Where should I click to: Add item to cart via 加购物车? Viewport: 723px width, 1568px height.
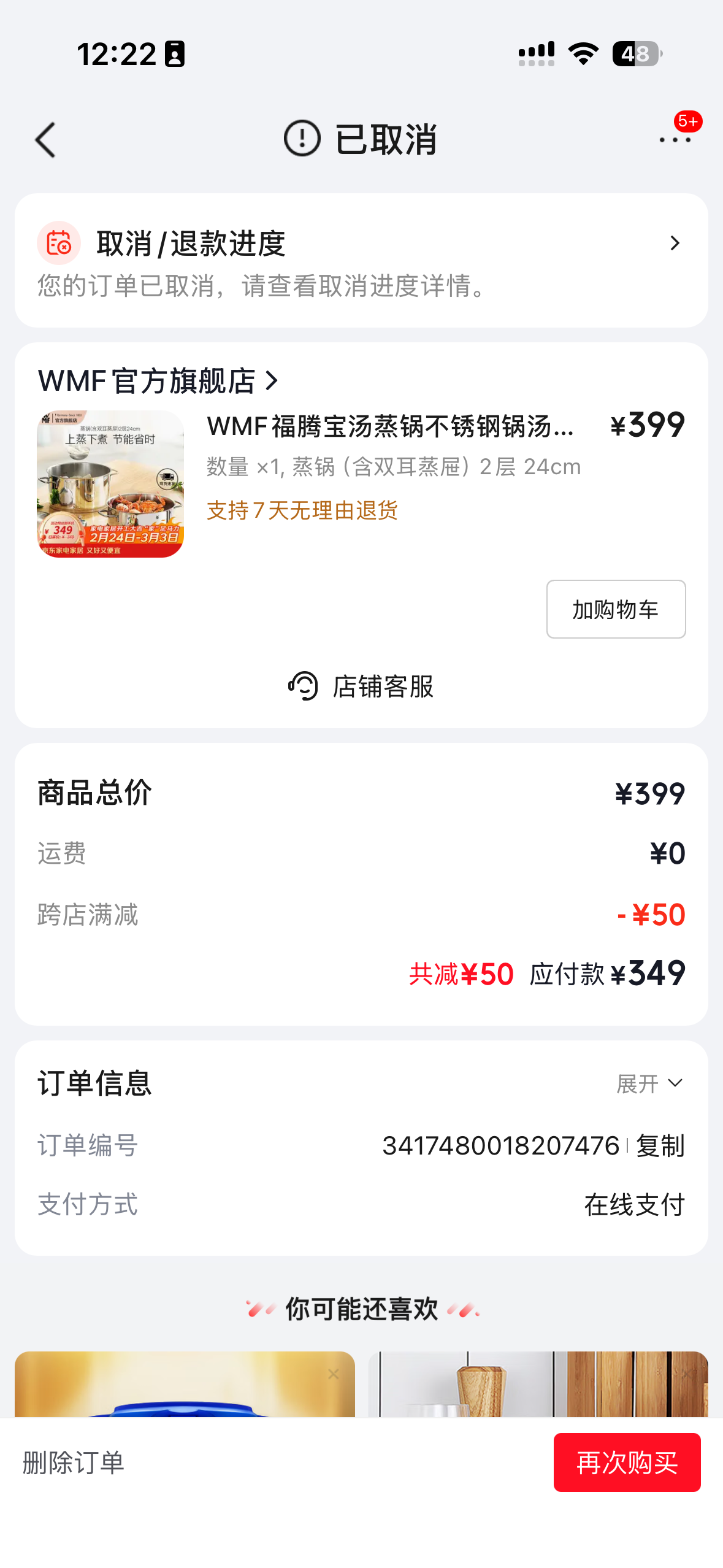(616, 609)
